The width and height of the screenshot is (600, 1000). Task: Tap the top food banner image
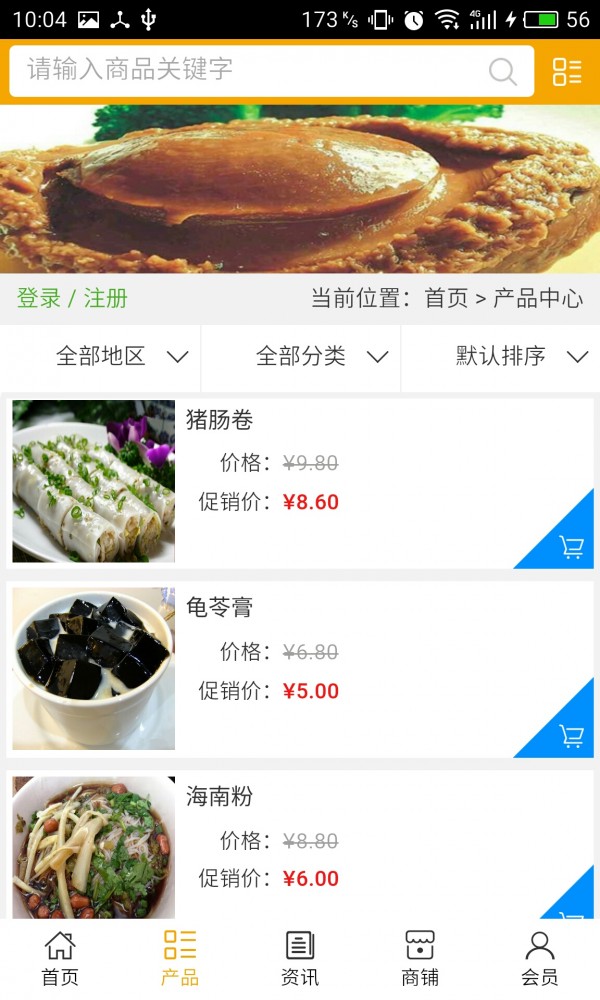click(x=300, y=188)
